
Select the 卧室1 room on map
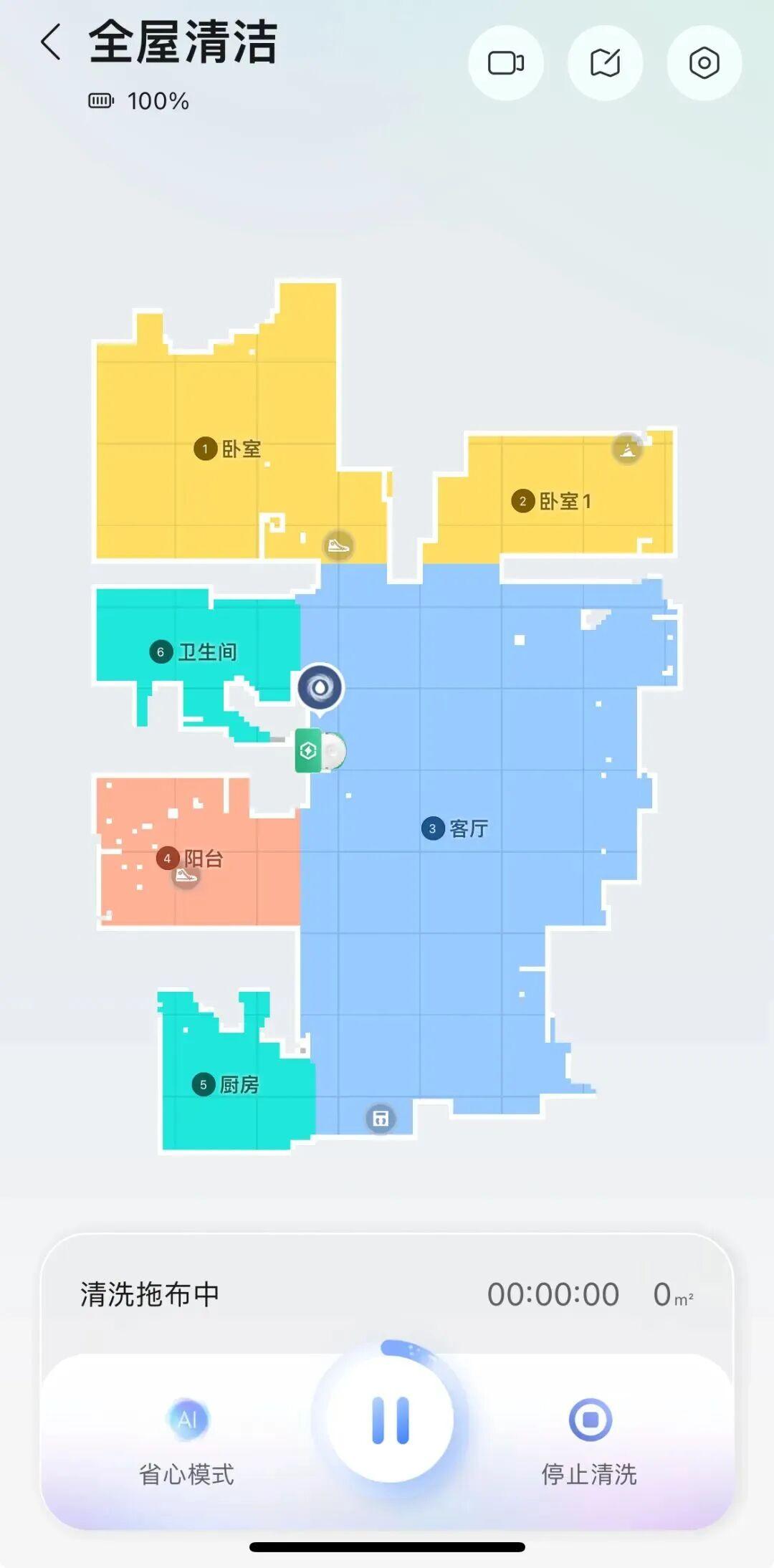point(552,501)
